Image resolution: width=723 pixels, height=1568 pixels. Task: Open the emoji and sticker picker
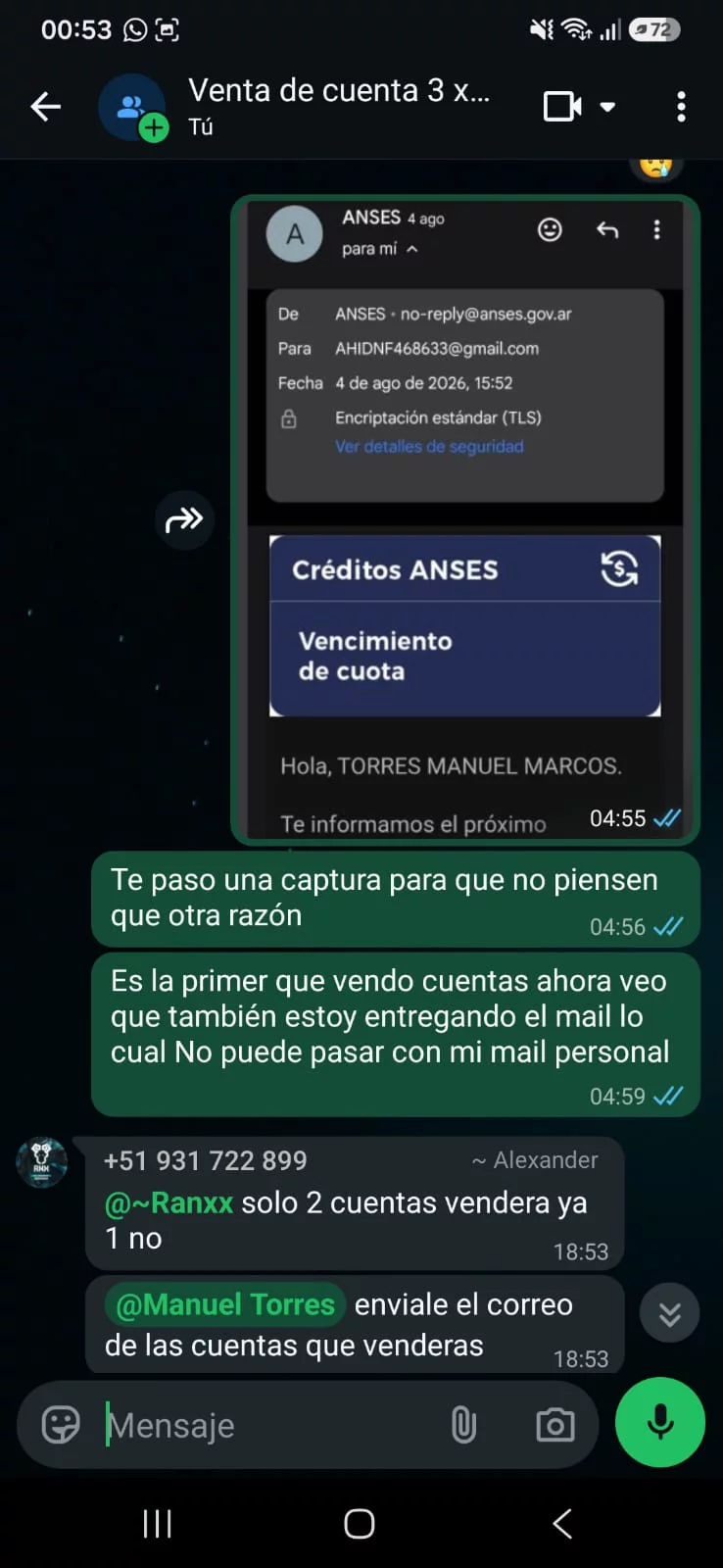click(61, 1424)
